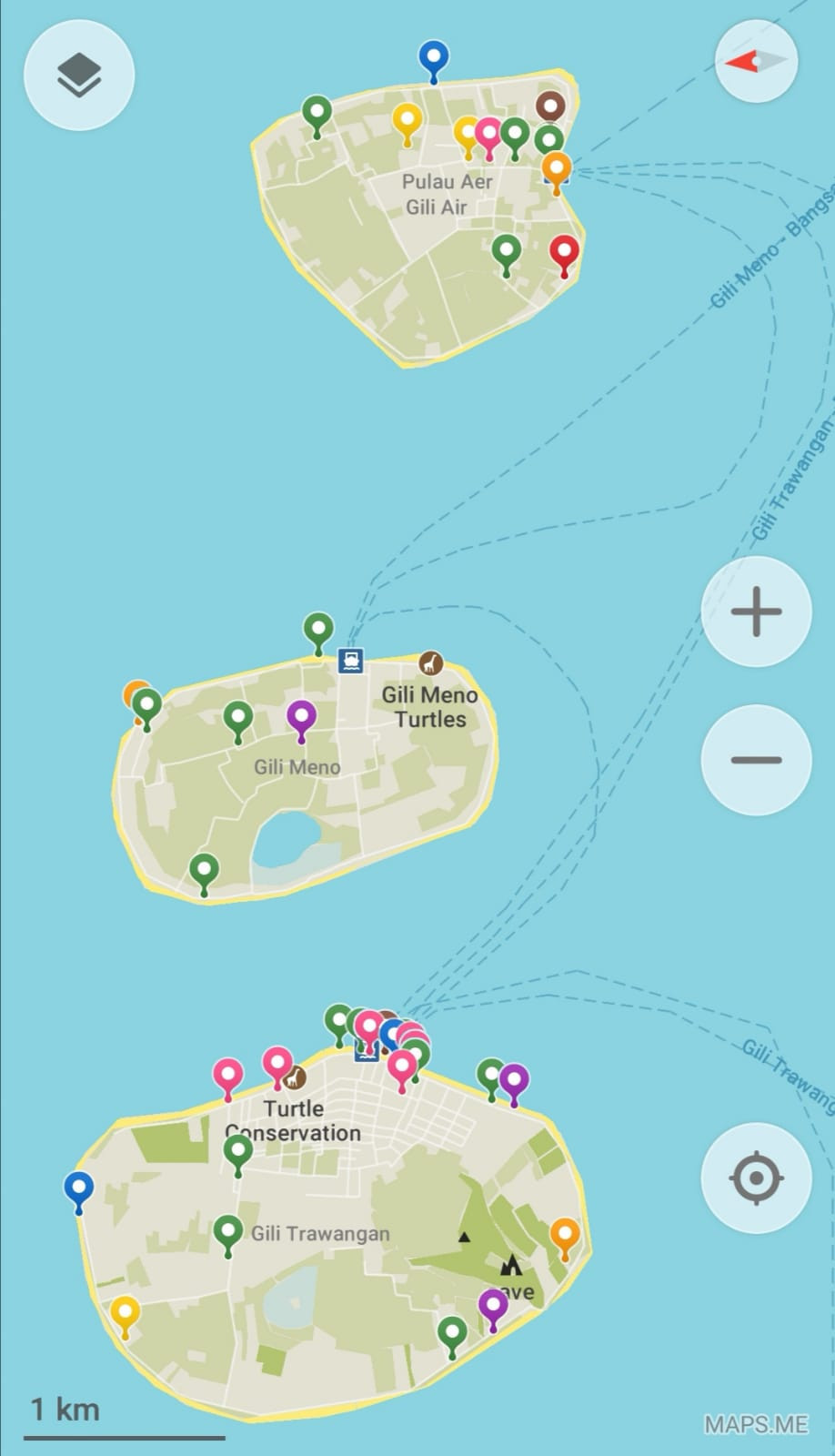Tap the Cave marker on Gili Trawangan

511,1265
